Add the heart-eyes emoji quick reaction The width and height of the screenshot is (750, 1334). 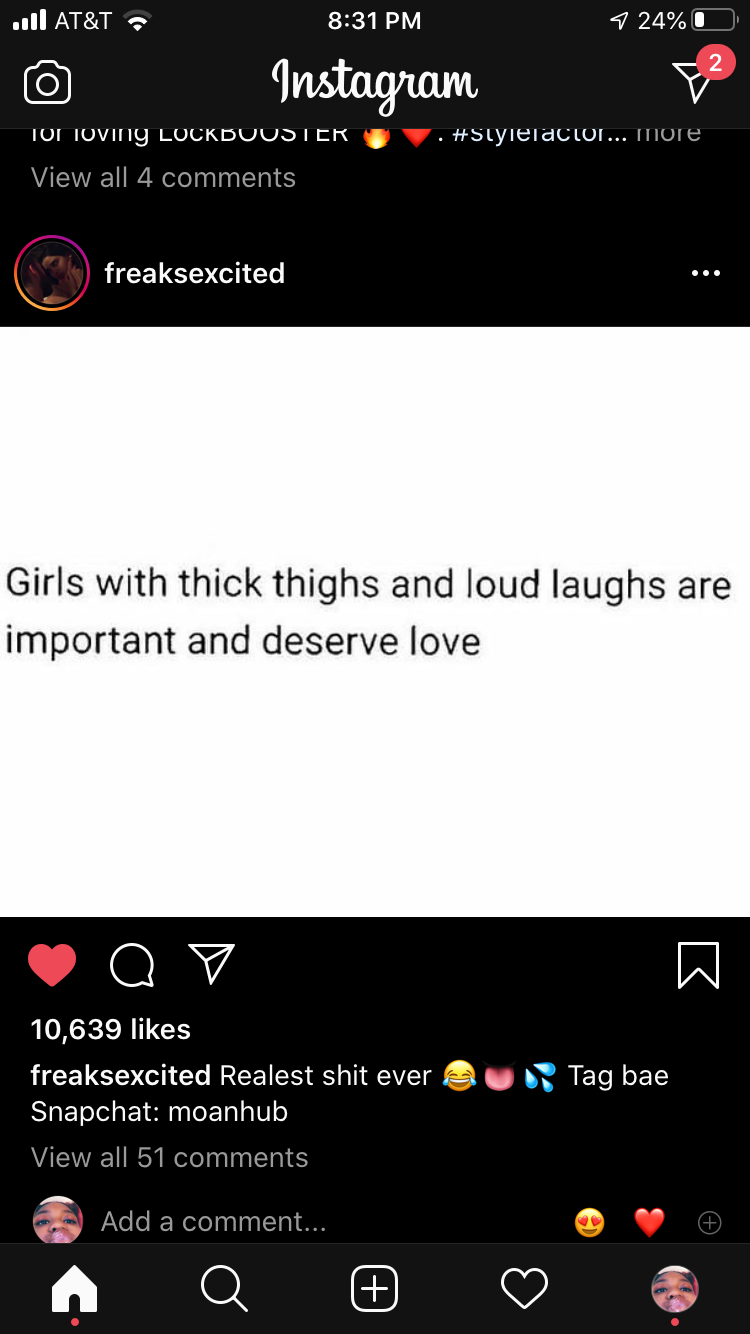click(590, 1222)
